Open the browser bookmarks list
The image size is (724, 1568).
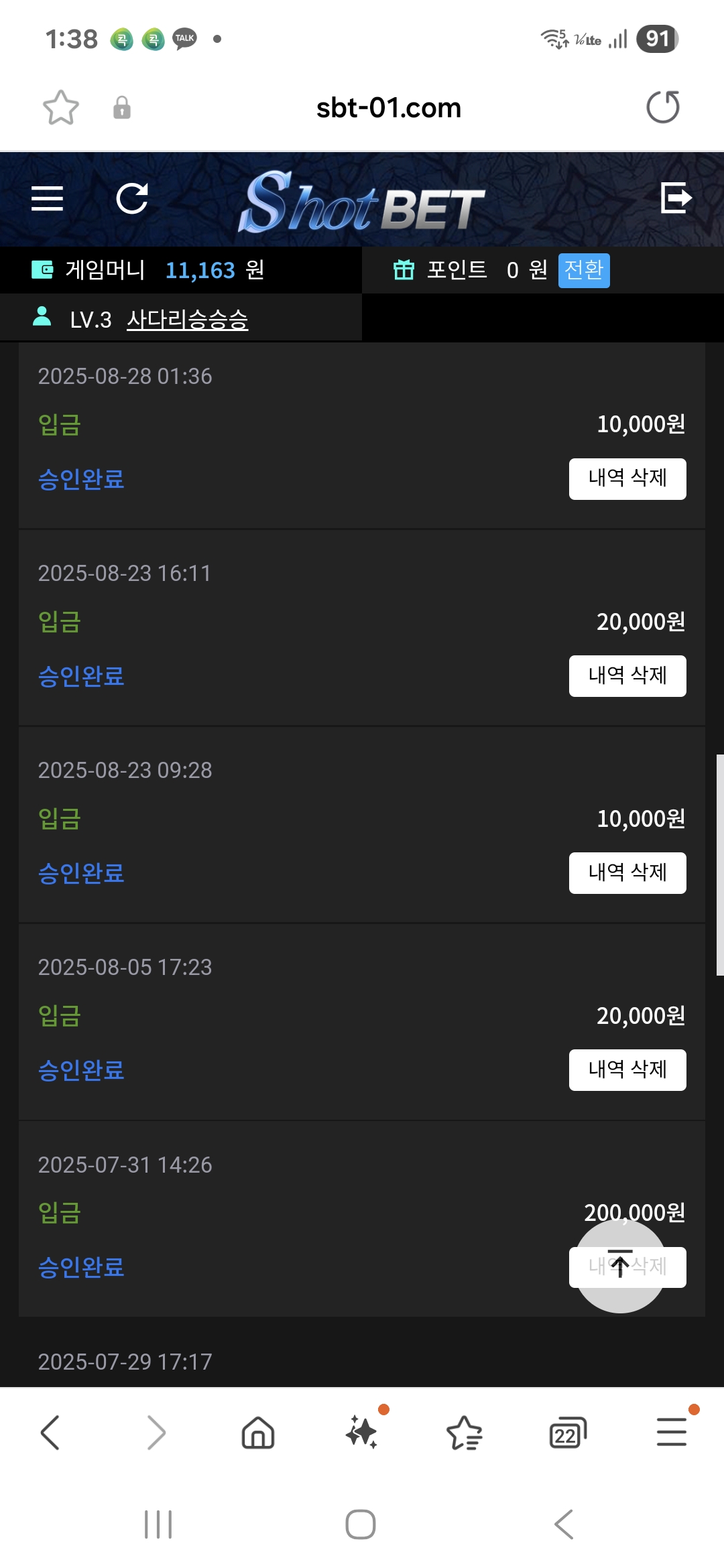click(465, 1433)
